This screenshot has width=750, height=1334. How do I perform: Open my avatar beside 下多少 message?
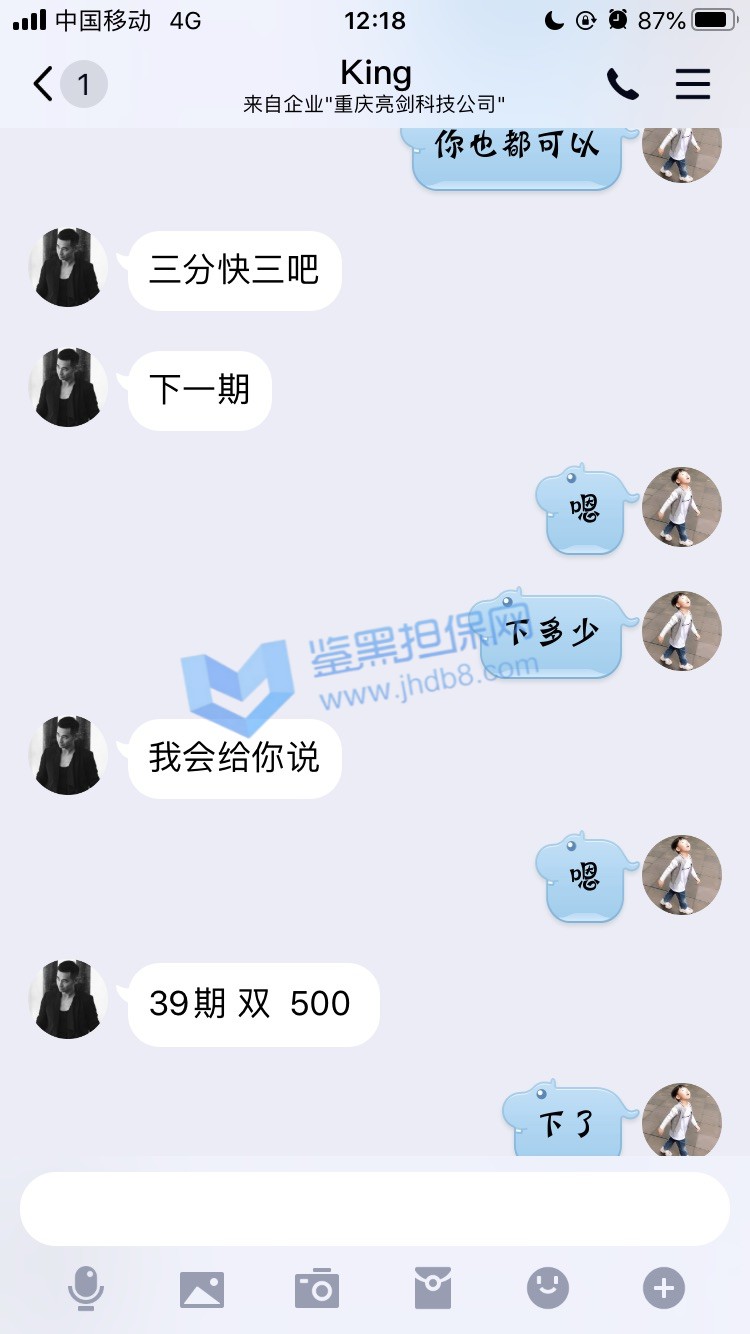pyautogui.click(x=682, y=632)
